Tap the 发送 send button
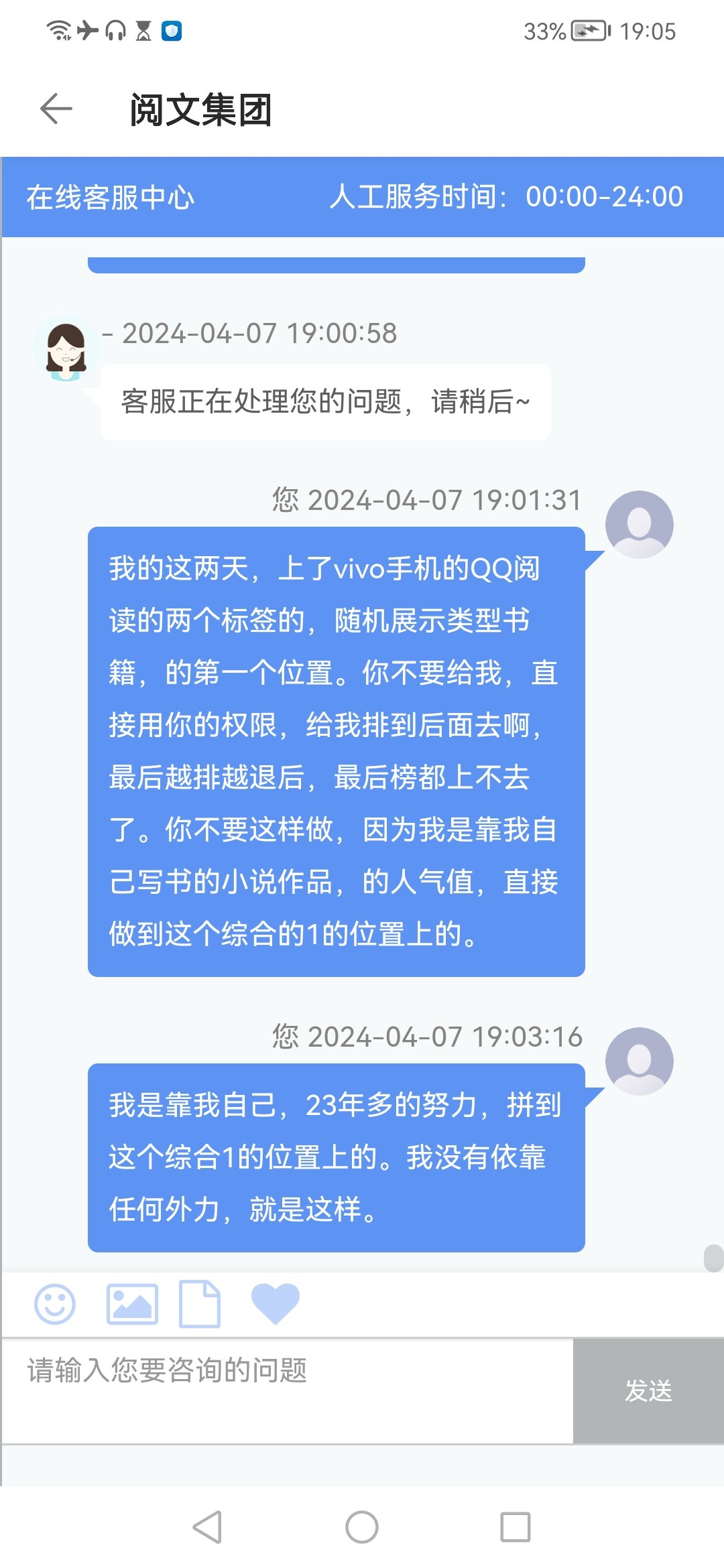 (x=648, y=1390)
